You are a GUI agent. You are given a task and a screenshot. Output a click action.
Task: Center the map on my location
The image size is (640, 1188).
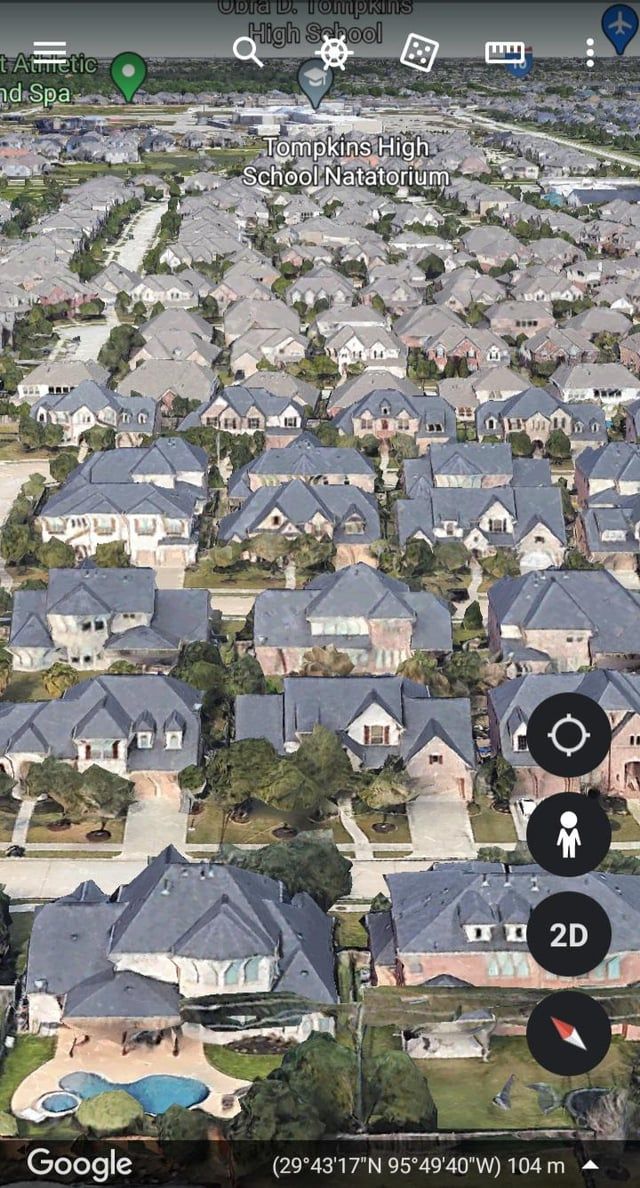click(x=569, y=735)
